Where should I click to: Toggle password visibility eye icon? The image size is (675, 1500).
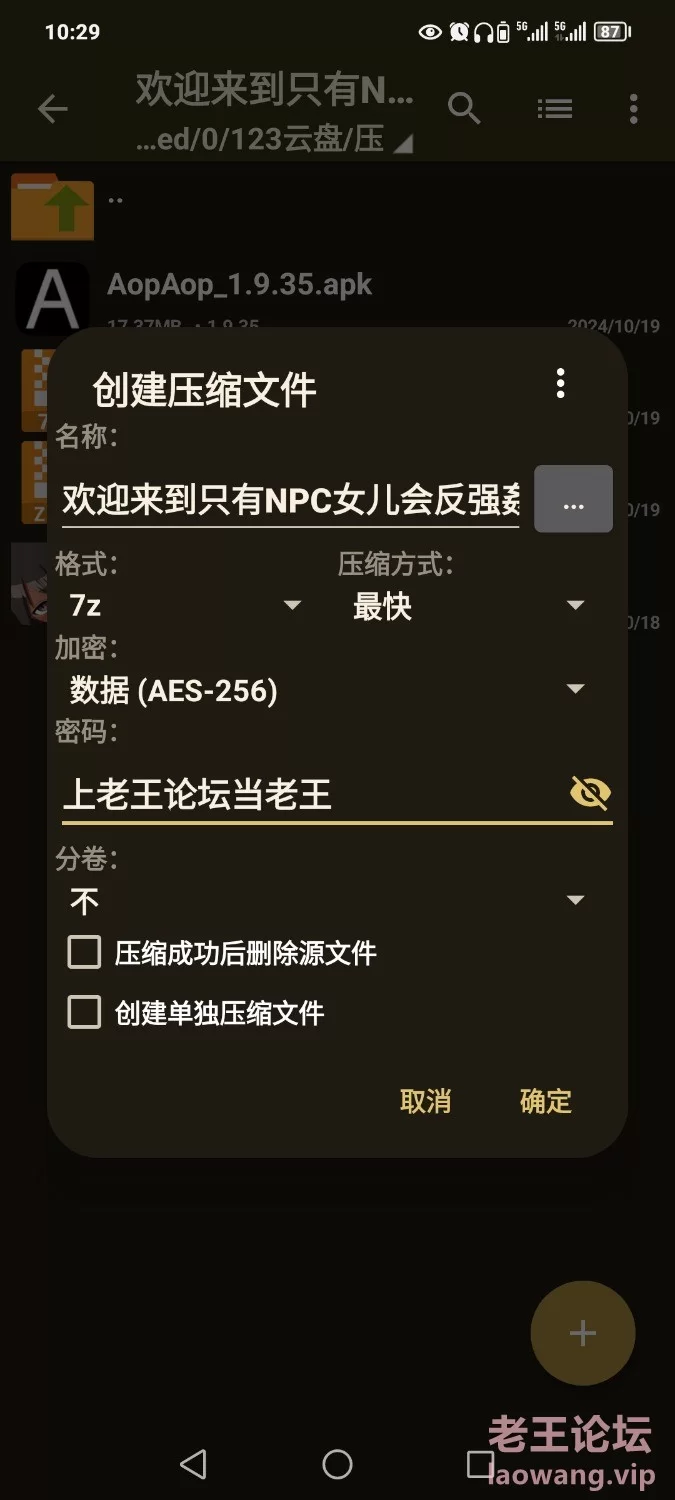tap(590, 794)
